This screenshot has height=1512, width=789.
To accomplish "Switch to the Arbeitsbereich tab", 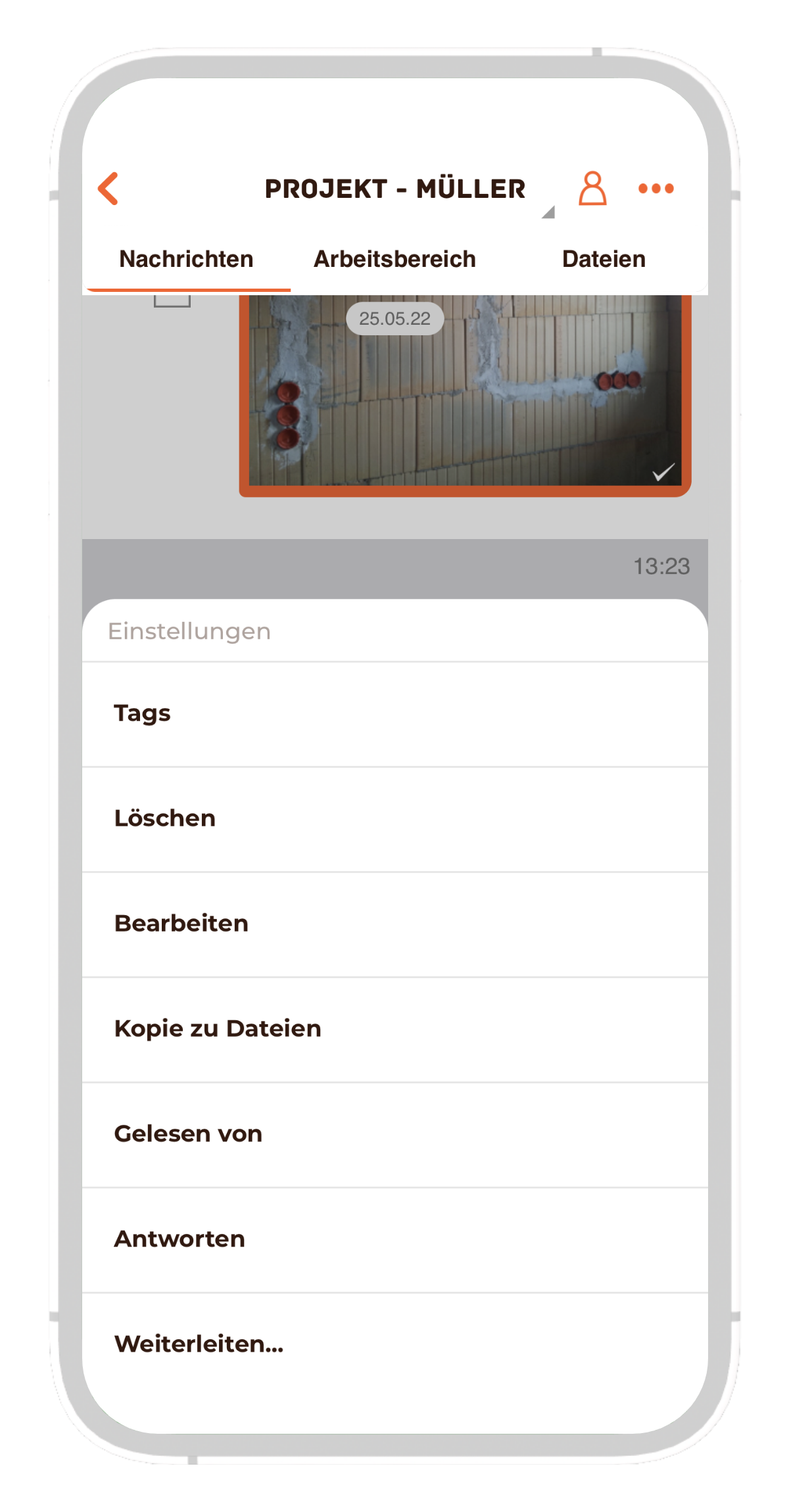I will click(394, 260).
